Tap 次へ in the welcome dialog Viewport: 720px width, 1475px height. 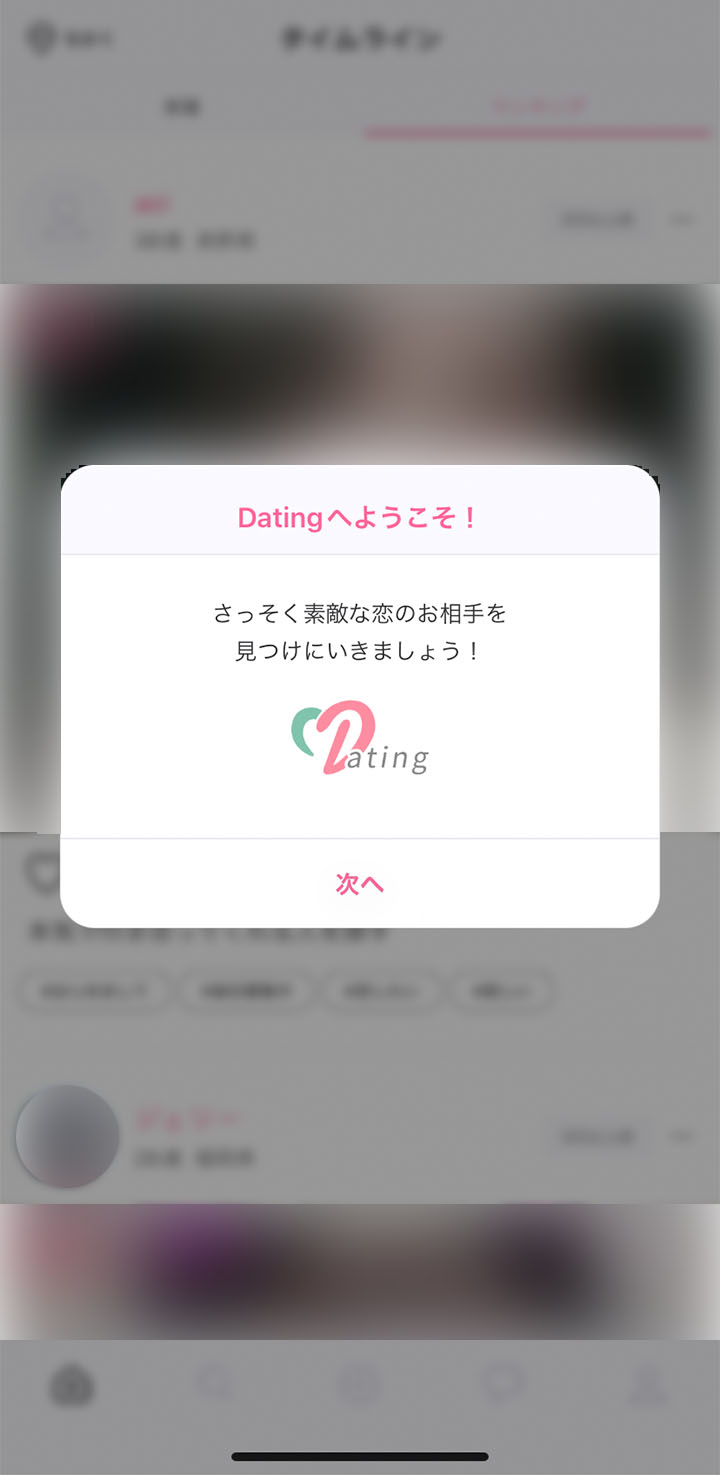coord(359,884)
